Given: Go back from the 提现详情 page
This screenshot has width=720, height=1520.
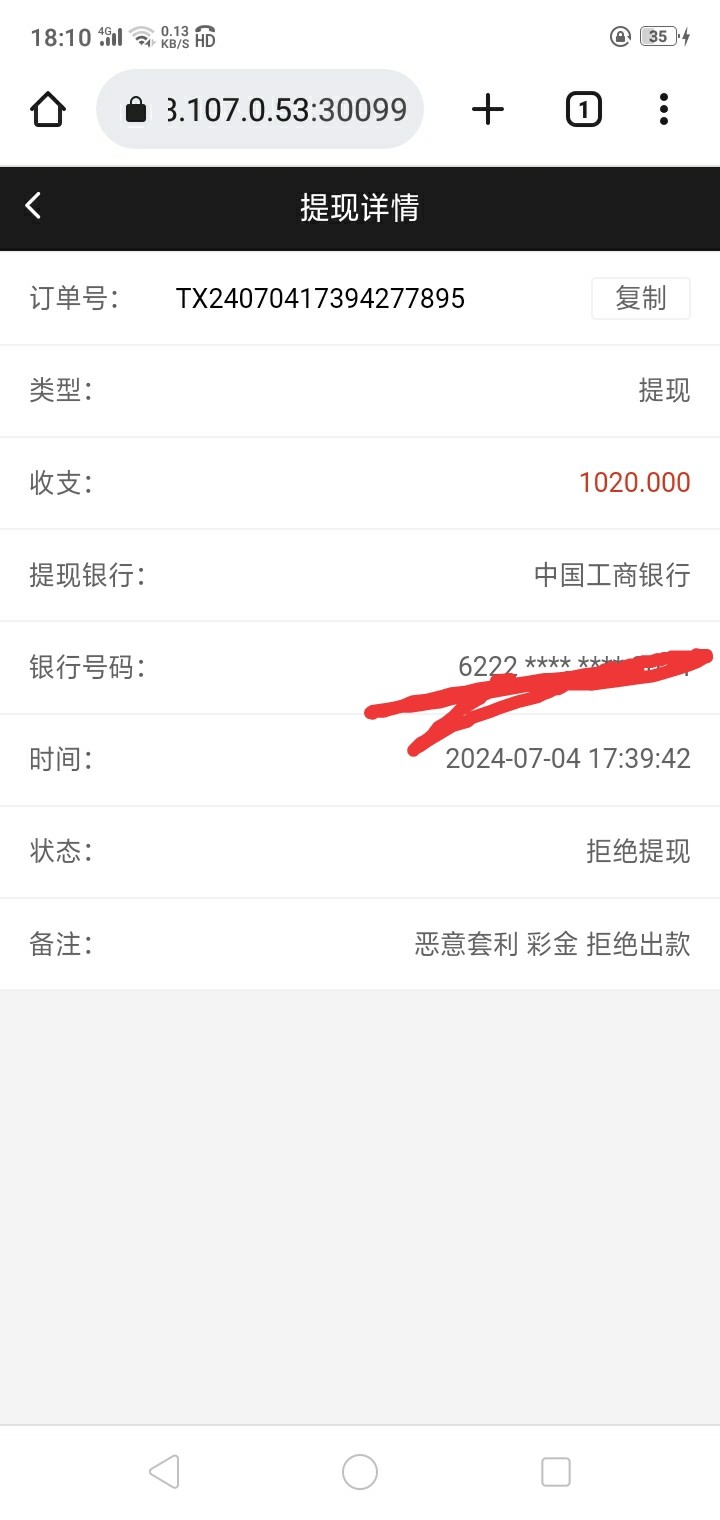Looking at the screenshot, I should (x=34, y=207).
